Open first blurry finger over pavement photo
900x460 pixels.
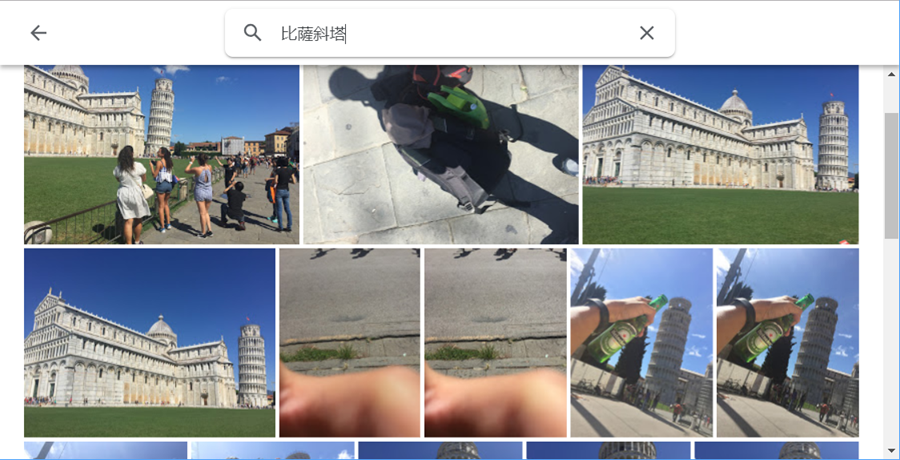pyautogui.click(x=349, y=342)
